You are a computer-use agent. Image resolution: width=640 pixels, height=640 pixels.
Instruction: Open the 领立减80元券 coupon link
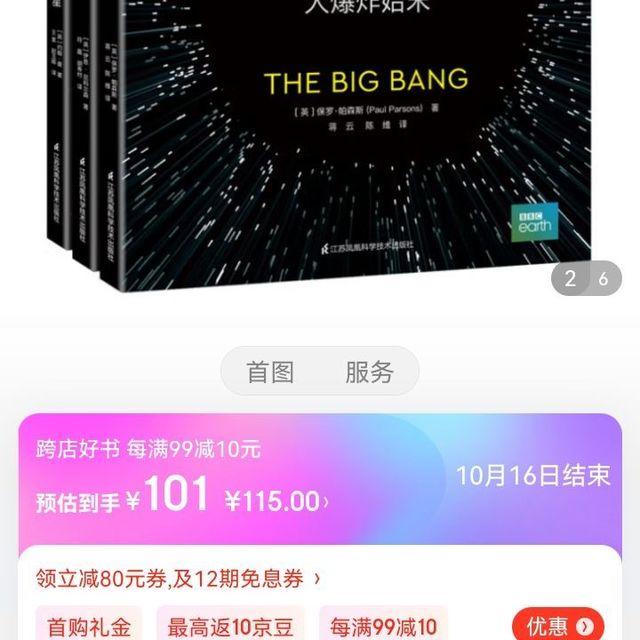pos(180,577)
